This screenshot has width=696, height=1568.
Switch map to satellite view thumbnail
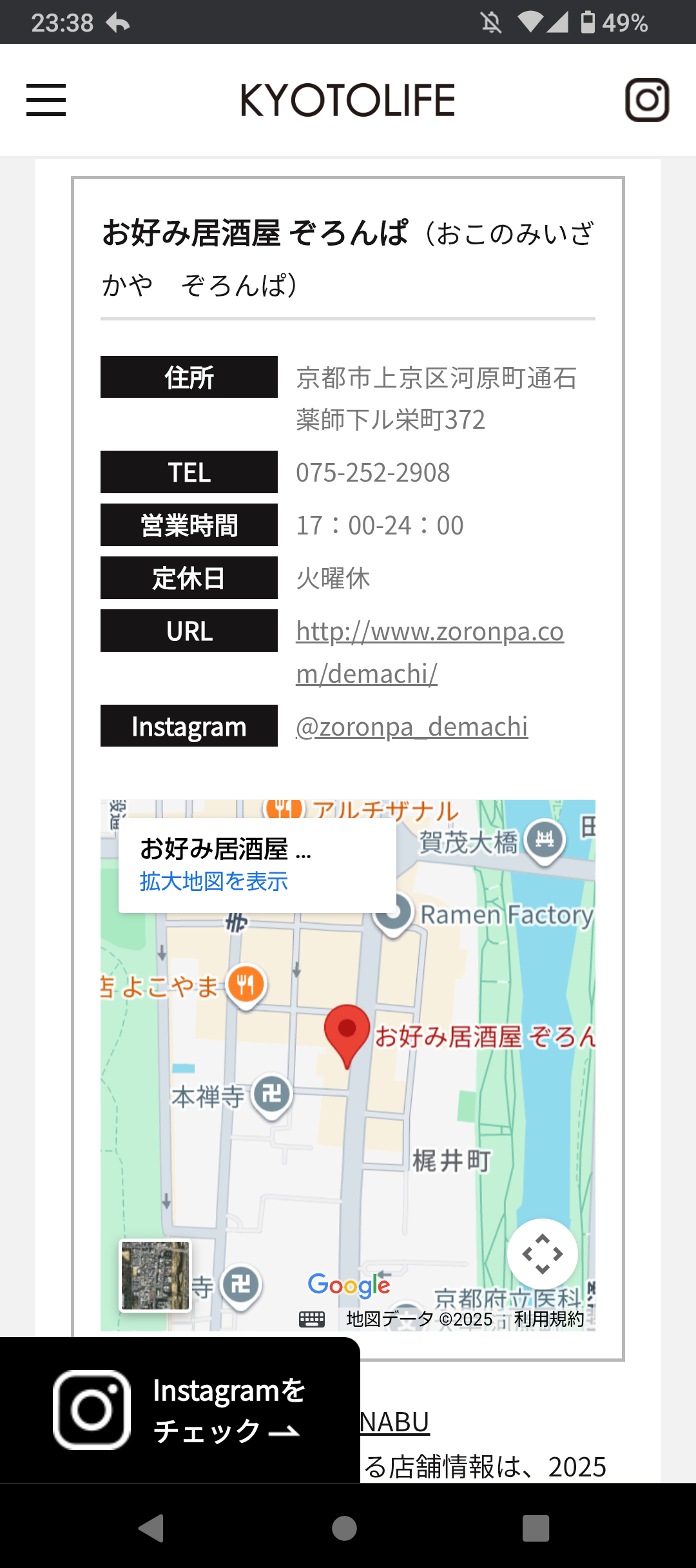[155, 1276]
